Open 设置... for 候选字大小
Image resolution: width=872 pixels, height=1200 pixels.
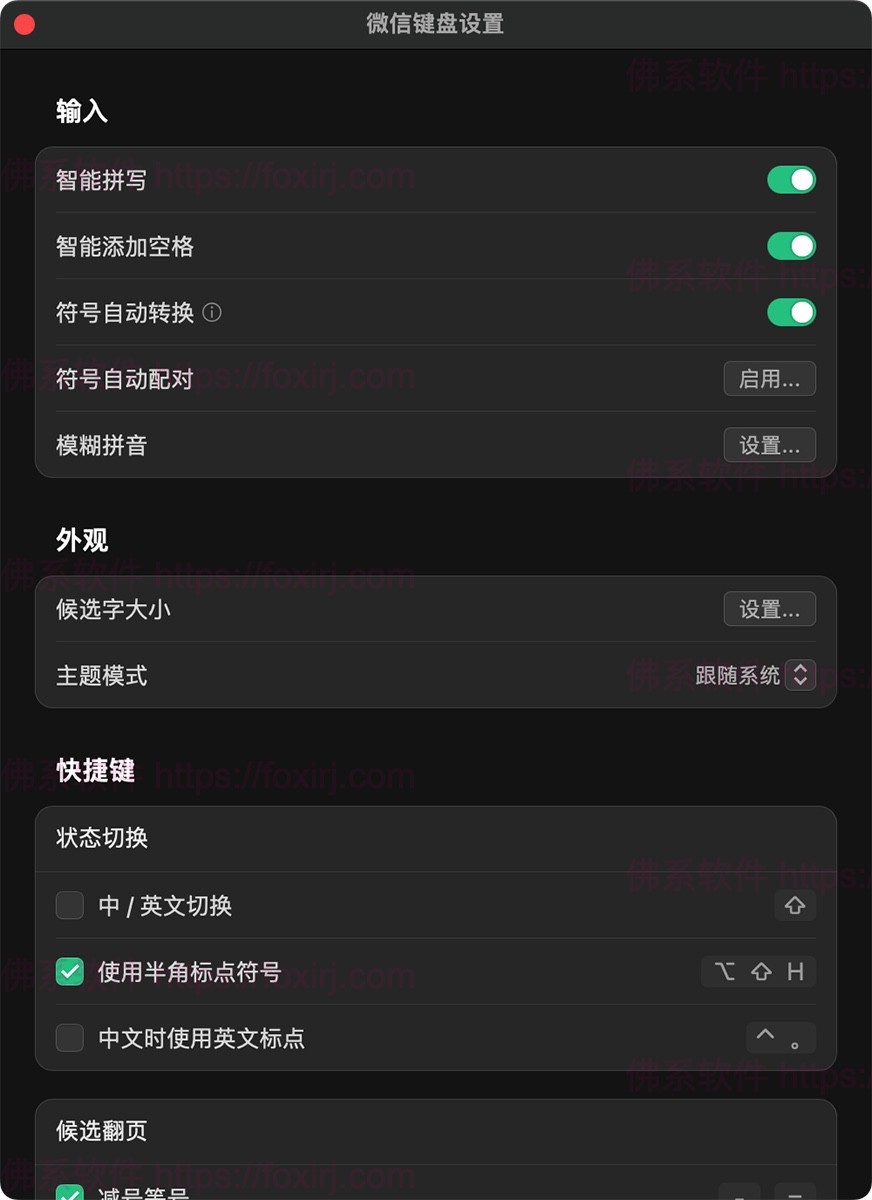point(769,609)
